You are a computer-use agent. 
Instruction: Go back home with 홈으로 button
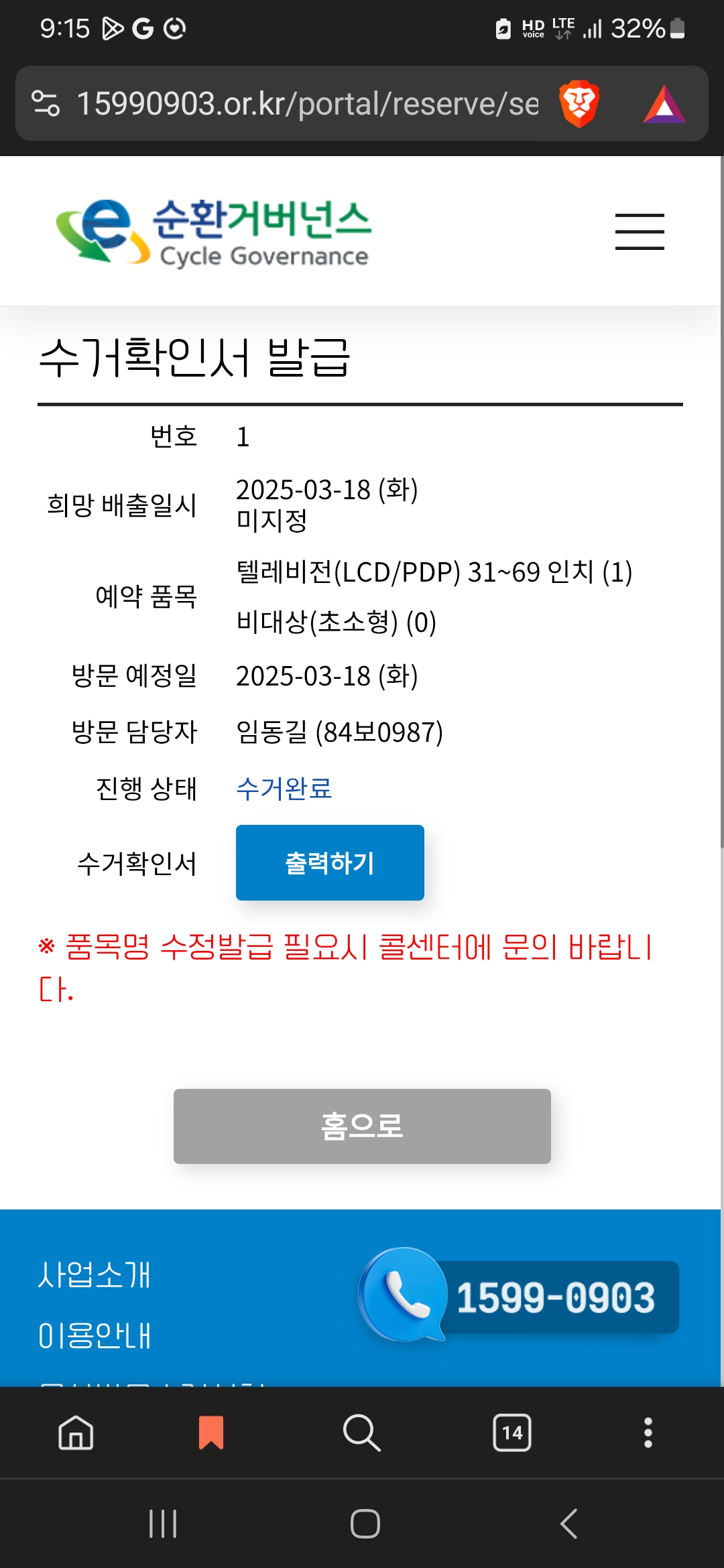point(362,1126)
